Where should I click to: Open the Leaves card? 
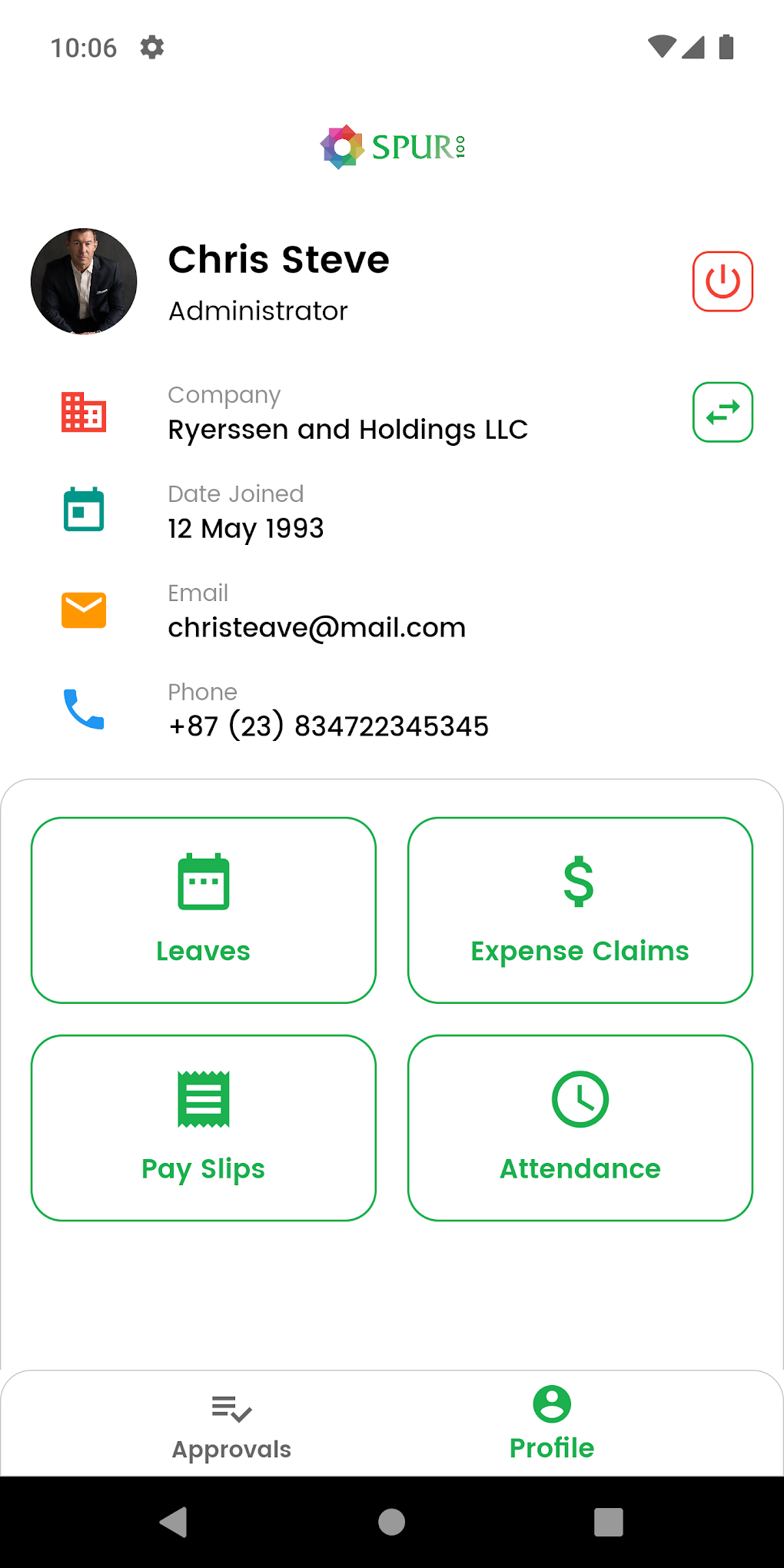pos(204,910)
